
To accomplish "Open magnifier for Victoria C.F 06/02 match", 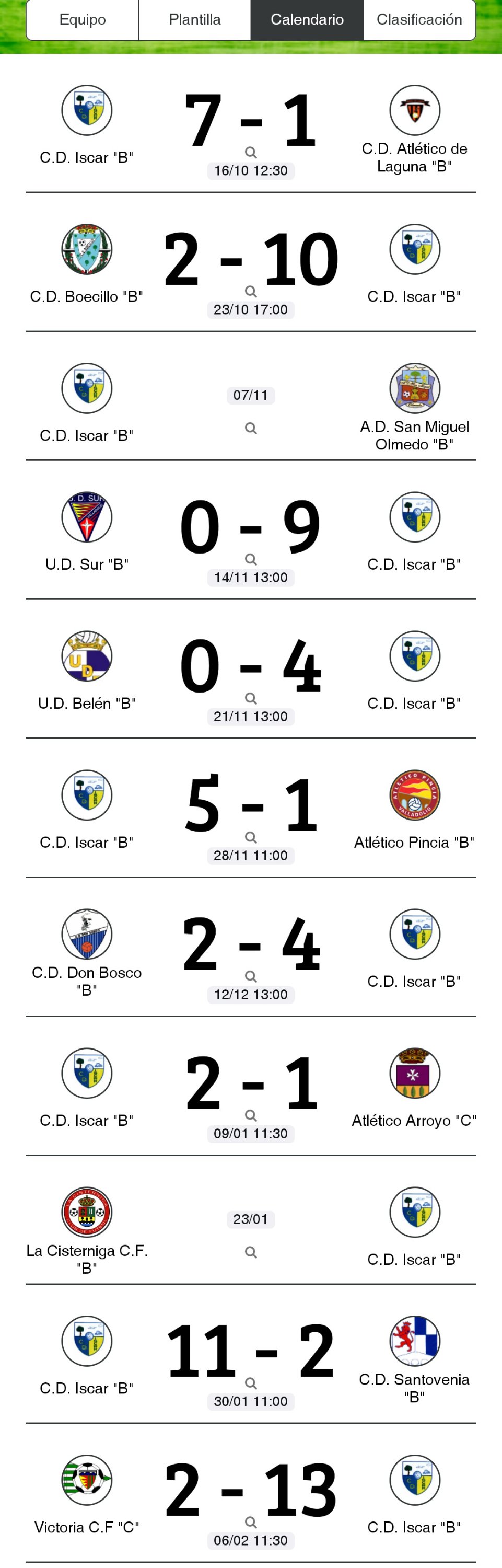I will pos(251,1521).
